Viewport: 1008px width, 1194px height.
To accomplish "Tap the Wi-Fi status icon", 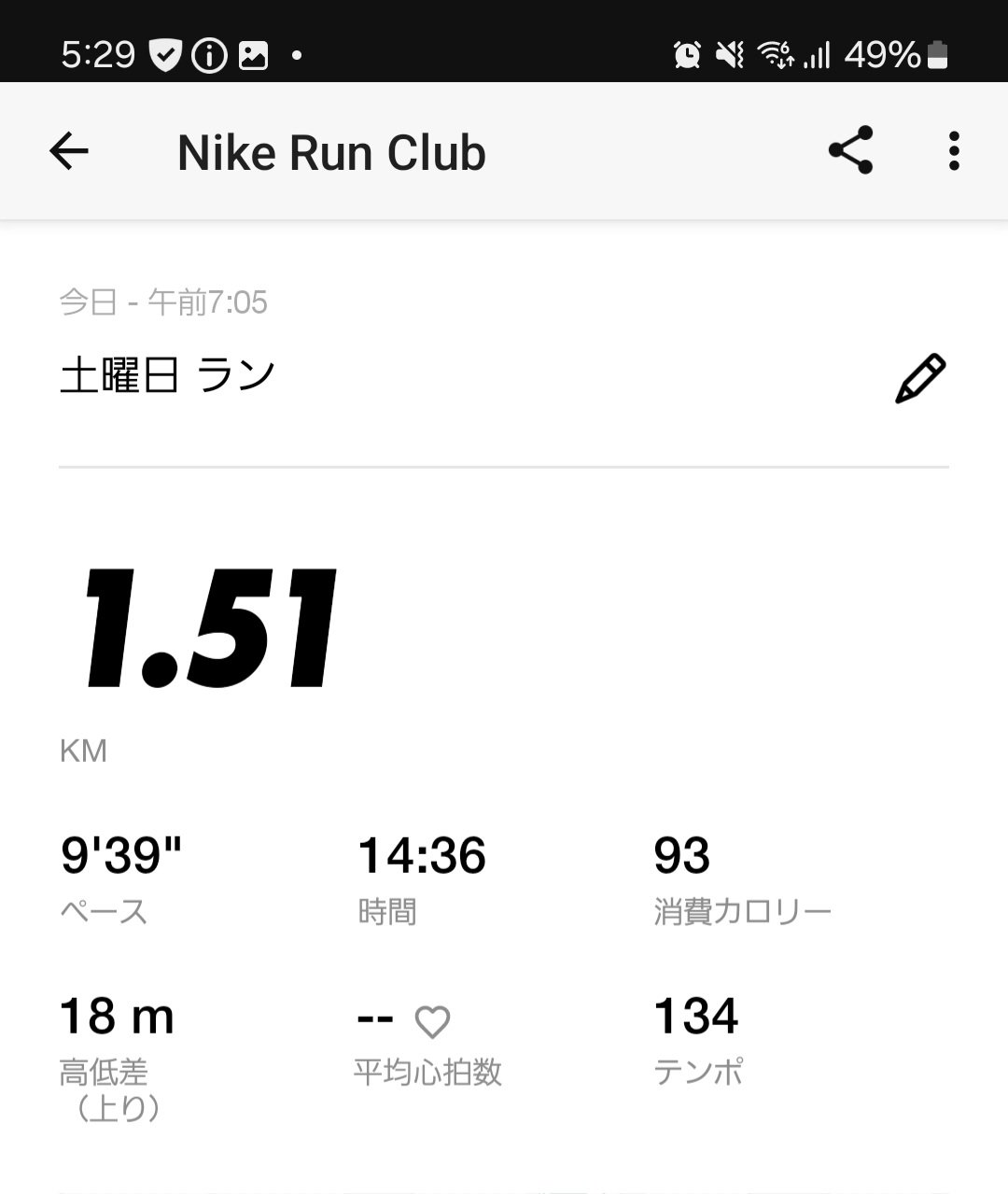I will click(x=776, y=56).
